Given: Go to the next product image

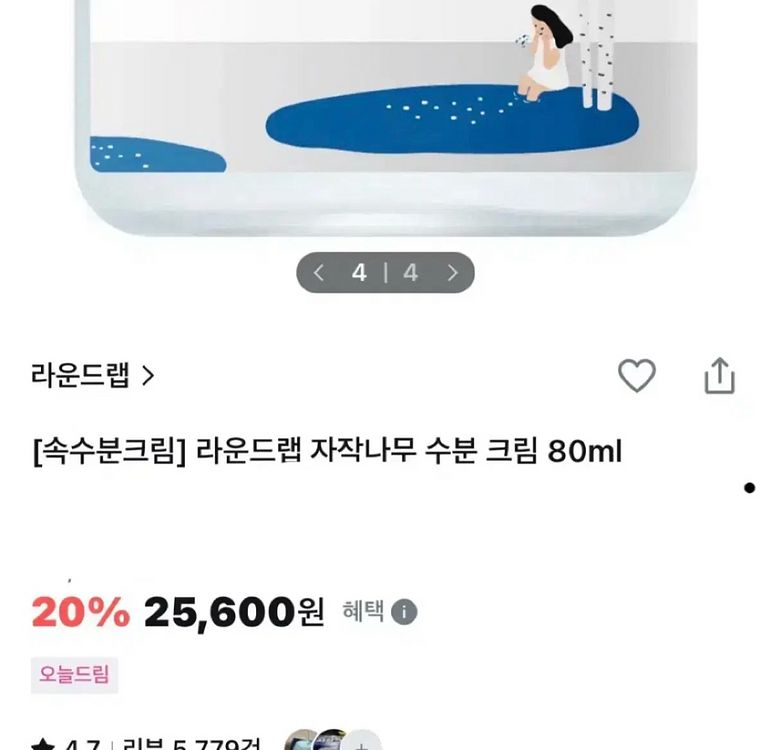Looking at the screenshot, I should pos(452,273).
